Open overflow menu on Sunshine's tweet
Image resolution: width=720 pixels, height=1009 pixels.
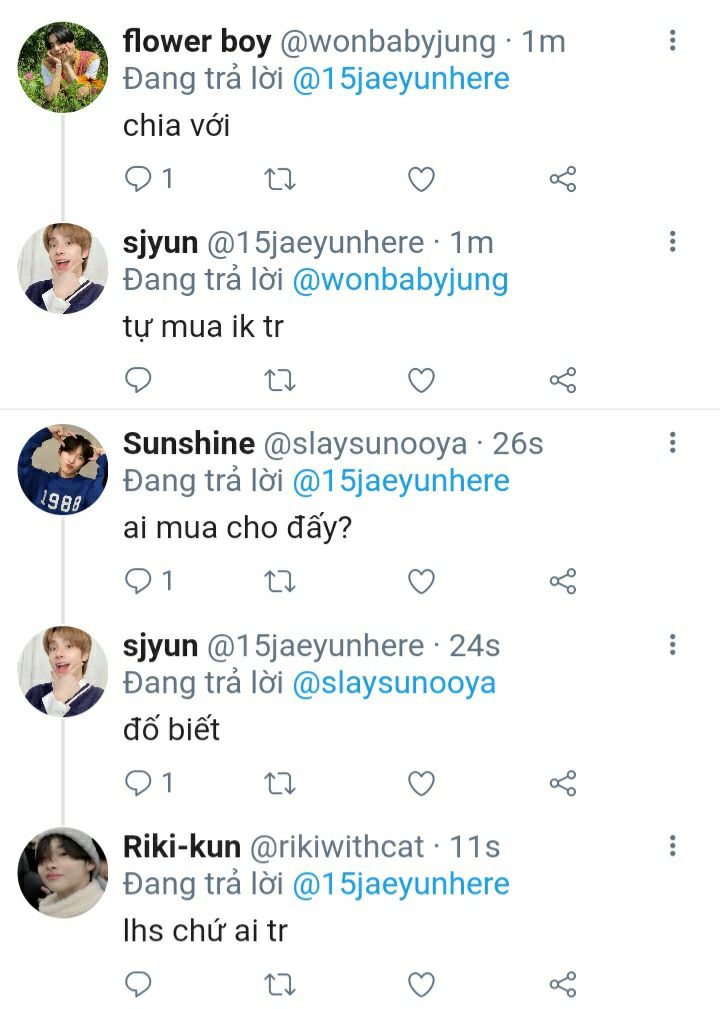point(673,443)
